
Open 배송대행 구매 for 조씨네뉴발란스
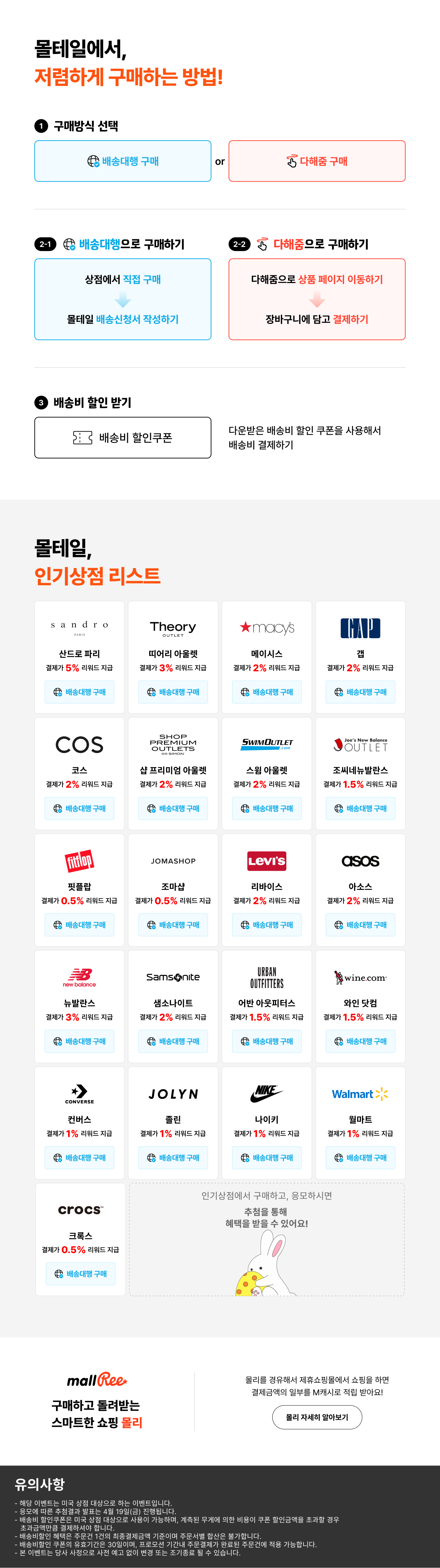(360, 808)
